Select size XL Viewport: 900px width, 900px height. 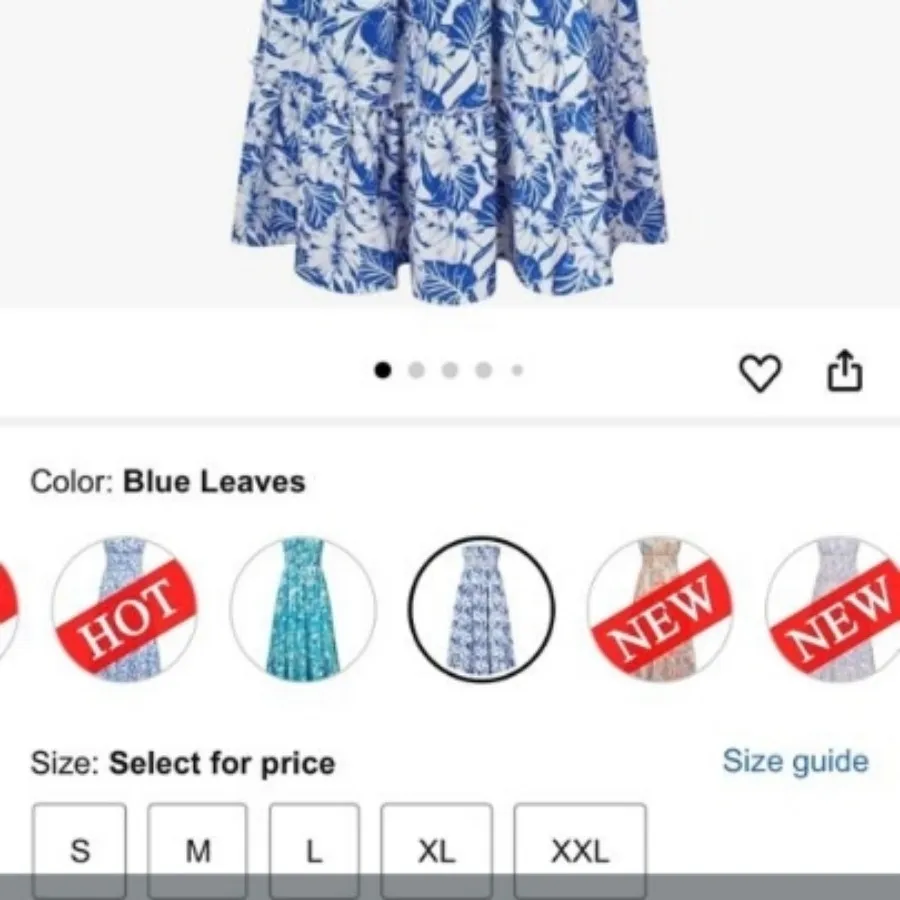pyautogui.click(x=436, y=849)
